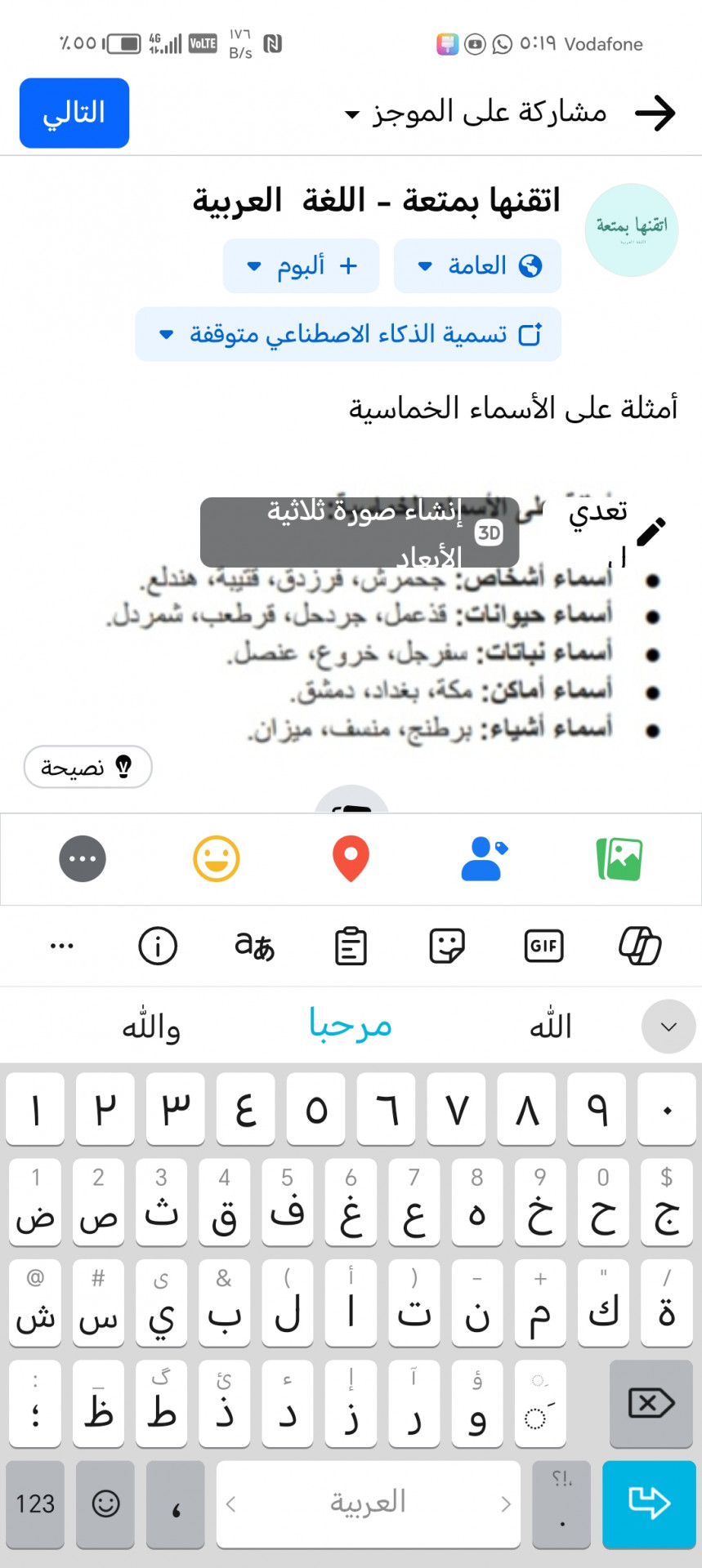Tag people in the post
Image resolution: width=702 pixels, height=1568 pixels.
(484, 859)
